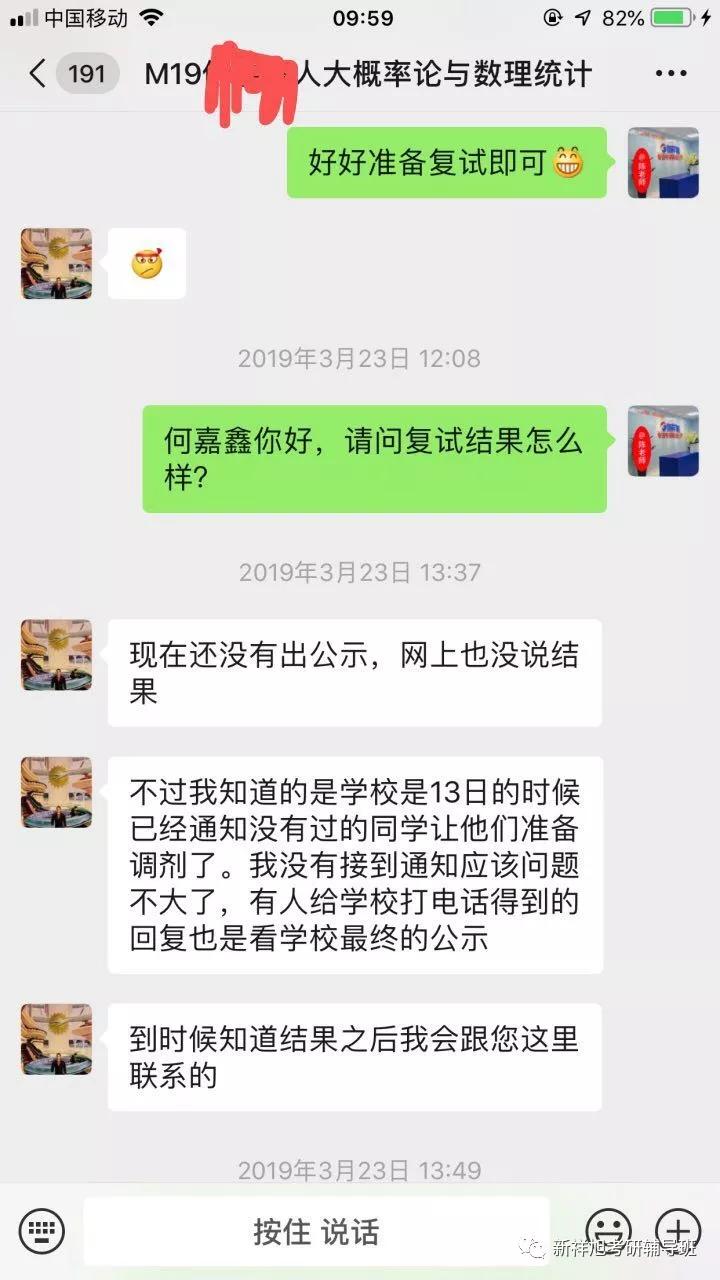Switch from voice to keyboard input
This screenshot has width=720, height=1280.
point(41,1230)
